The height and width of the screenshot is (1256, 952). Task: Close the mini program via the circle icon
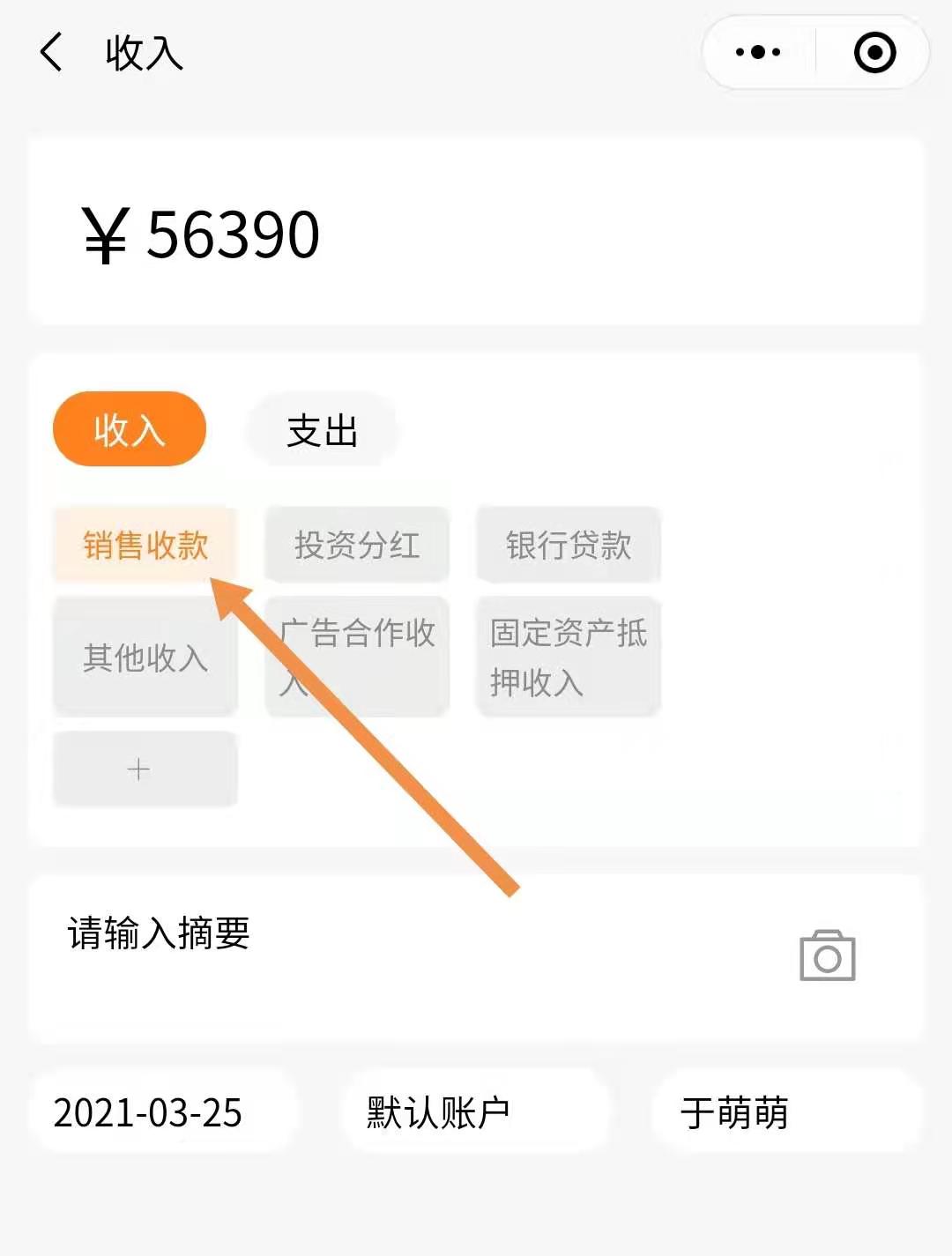click(x=874, y=52)
